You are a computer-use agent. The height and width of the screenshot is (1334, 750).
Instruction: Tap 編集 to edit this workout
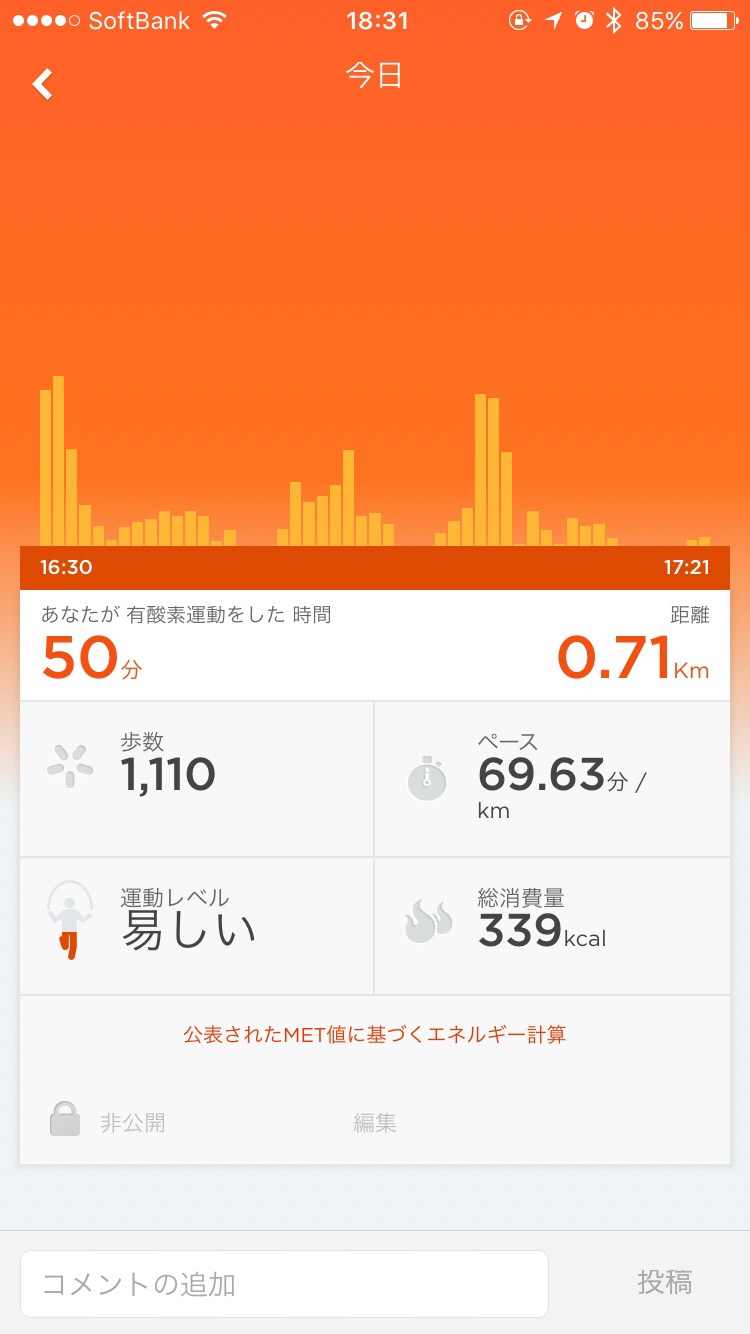tap(375, 1123)
